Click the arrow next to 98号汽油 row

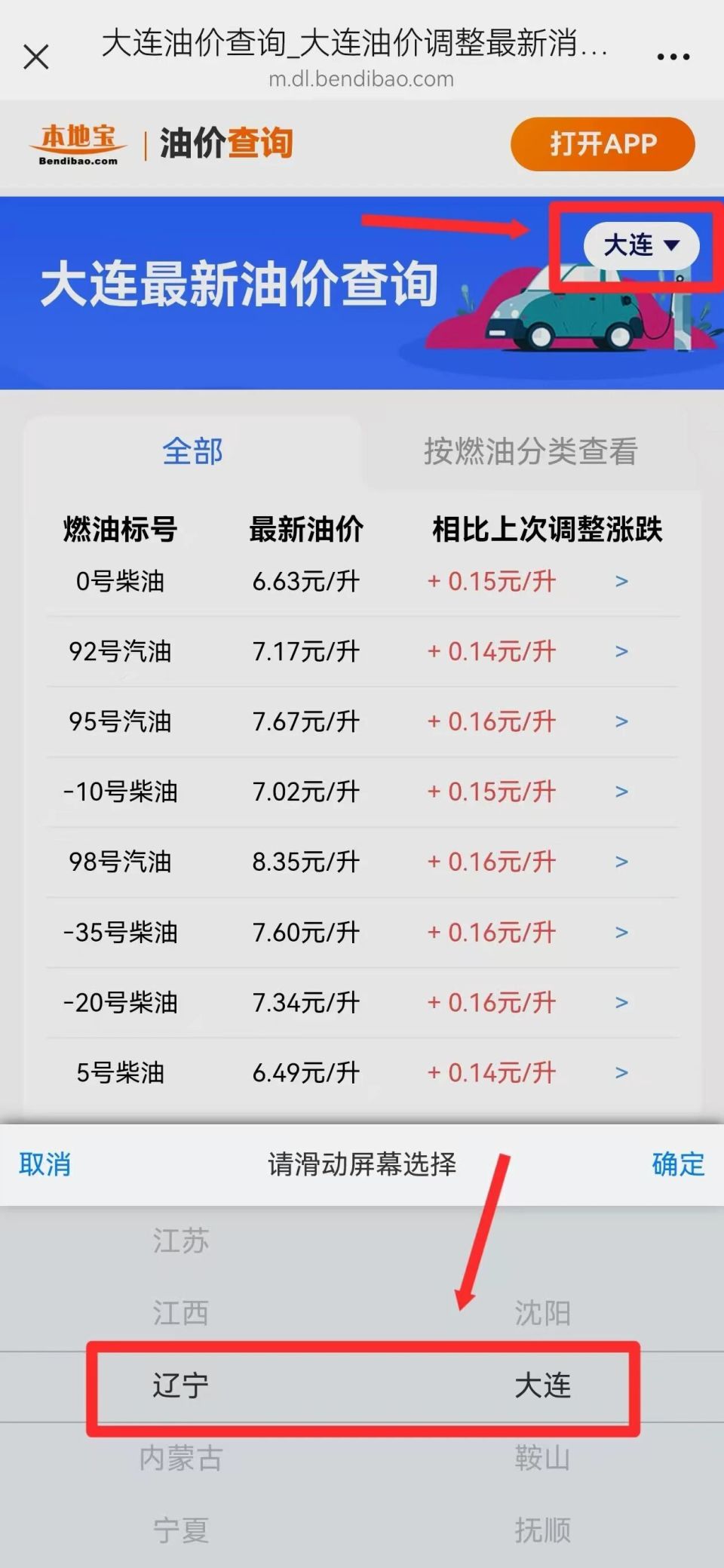tap(621, 862)
